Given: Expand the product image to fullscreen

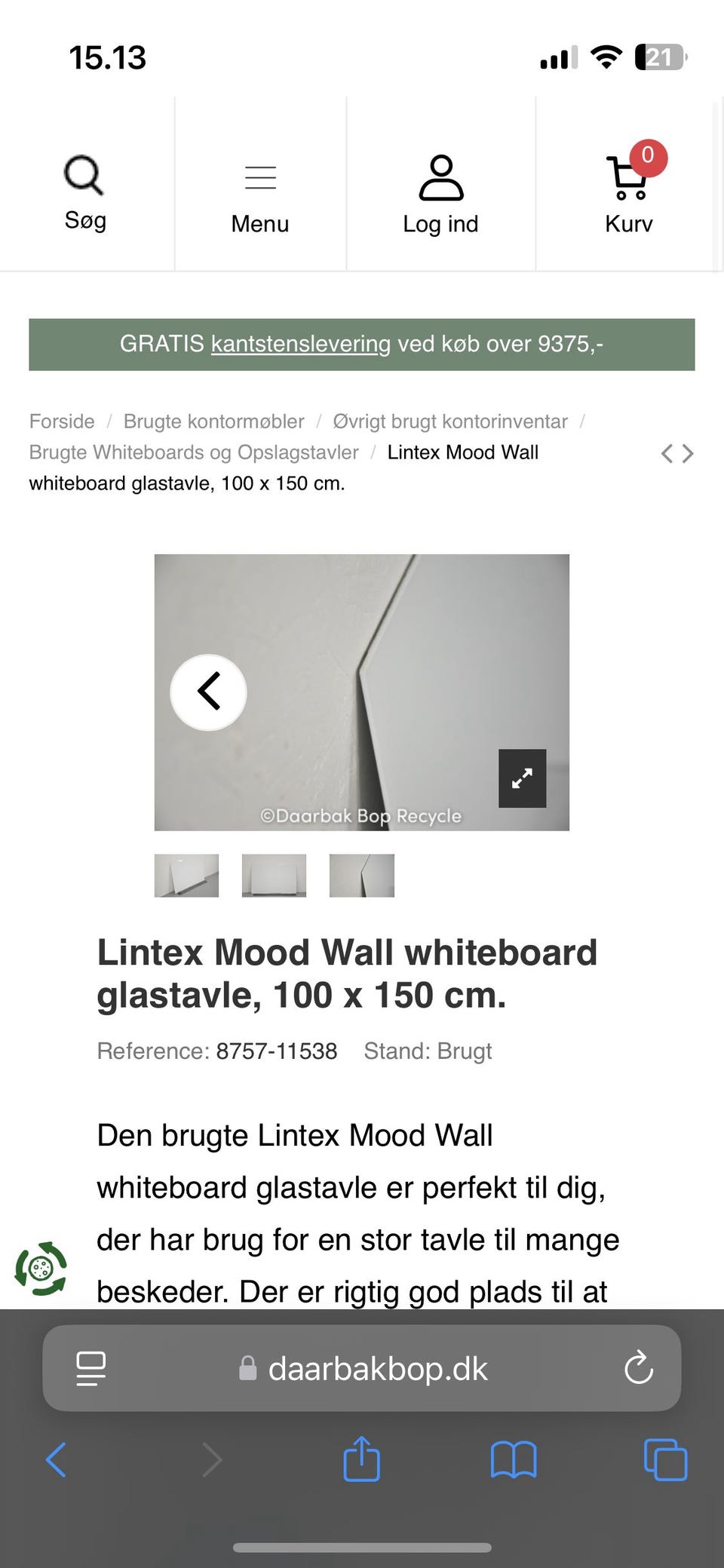Looking at the screenshot, I should click(x=522, y=778).
